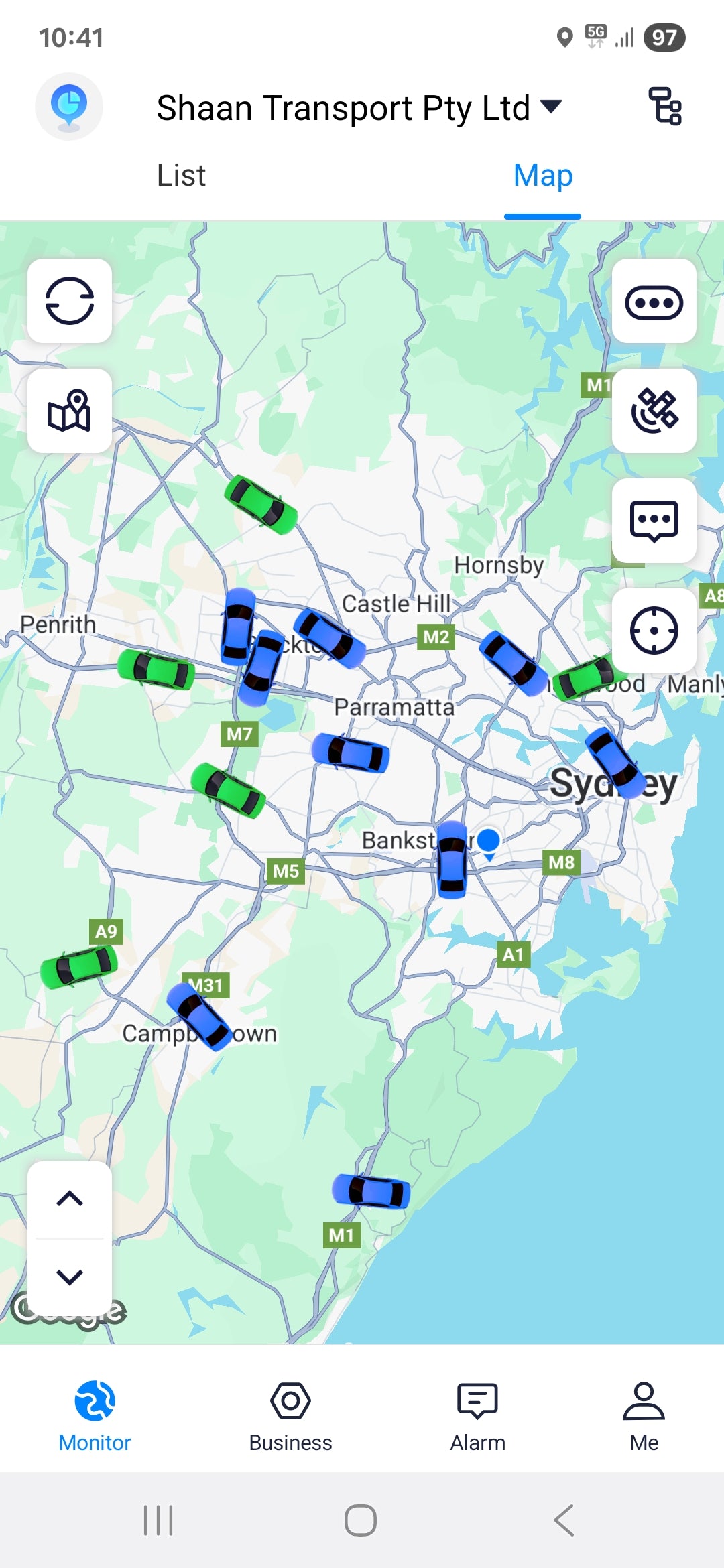Center map on my current location
This screenshot has height=1568, width=724.
pos(654,631)
